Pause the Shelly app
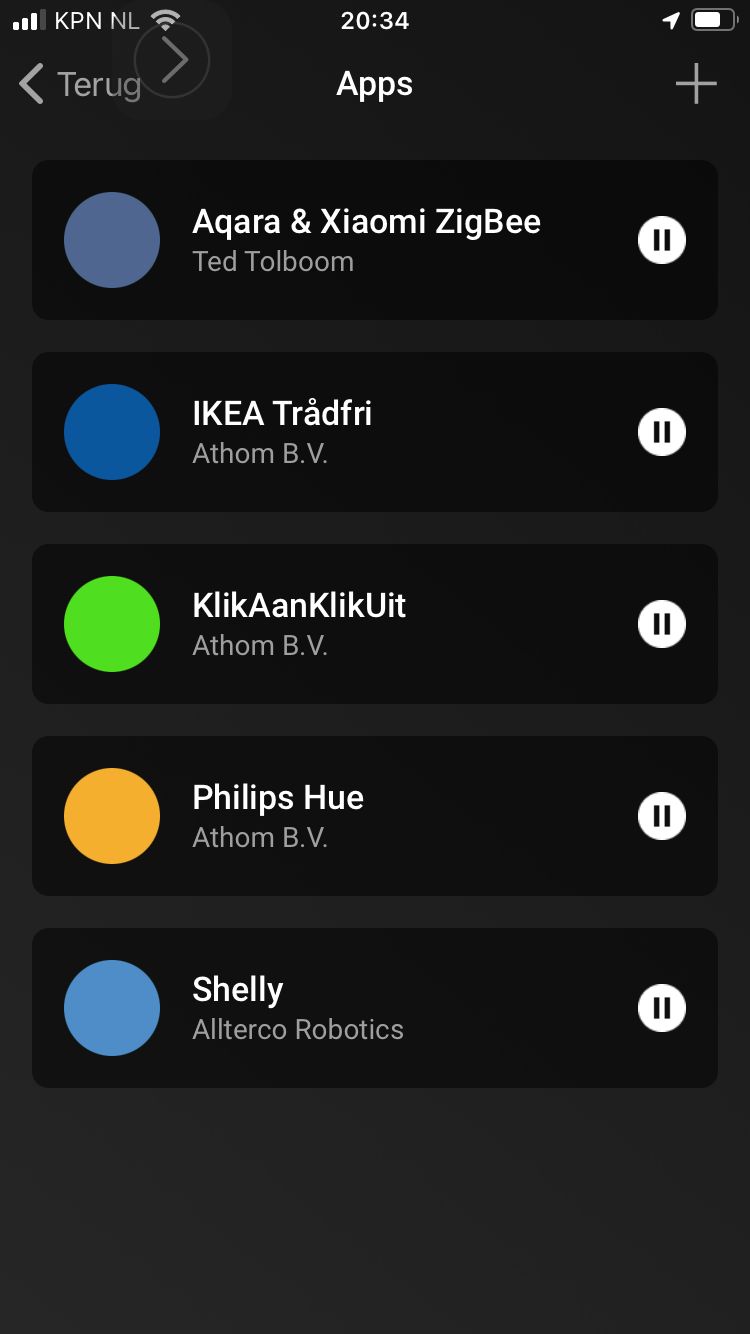Screen dimensions: 750x1334 [x=662, y=1008]
